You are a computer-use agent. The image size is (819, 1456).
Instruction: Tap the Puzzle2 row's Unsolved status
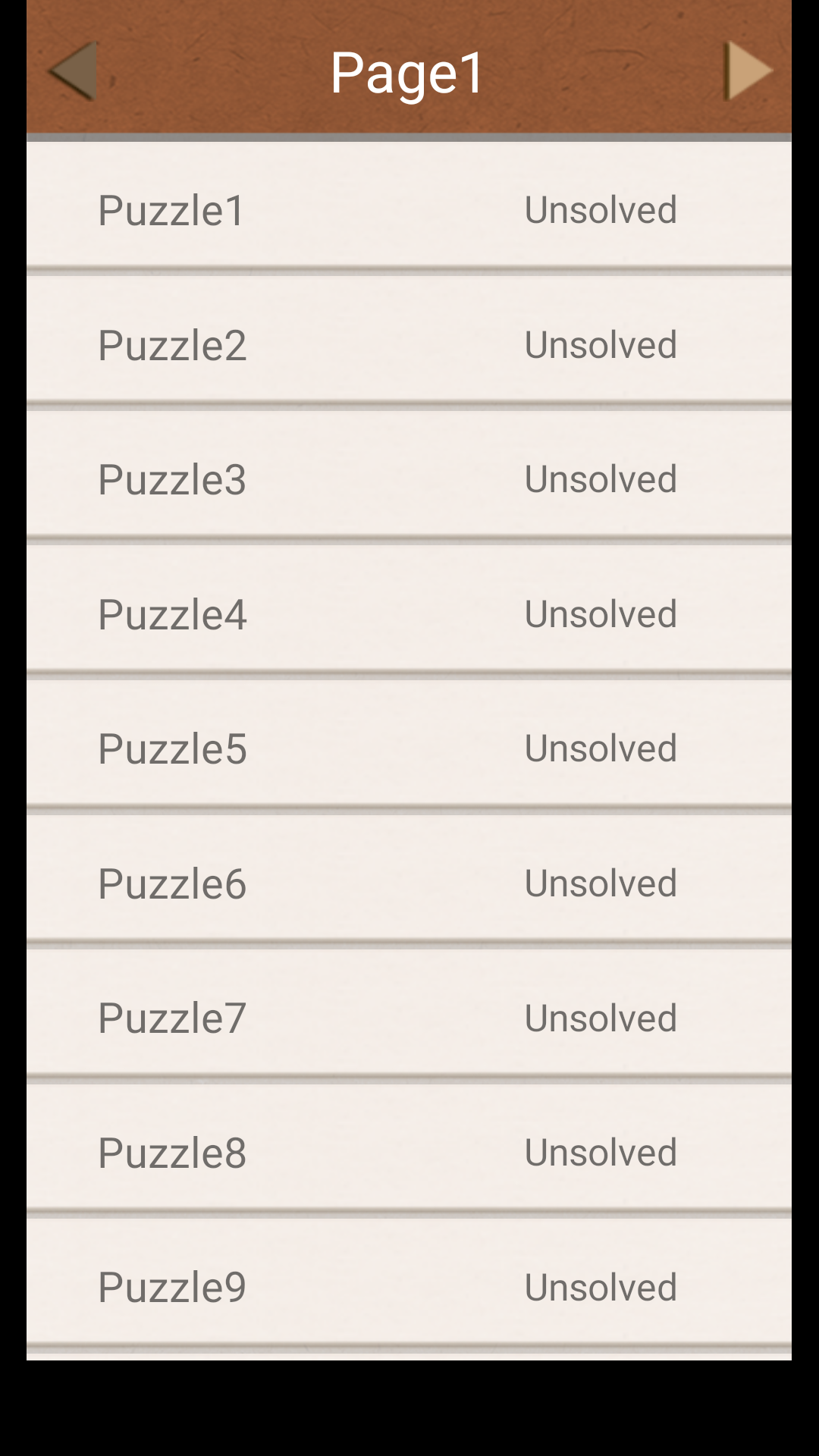point(601,345)
